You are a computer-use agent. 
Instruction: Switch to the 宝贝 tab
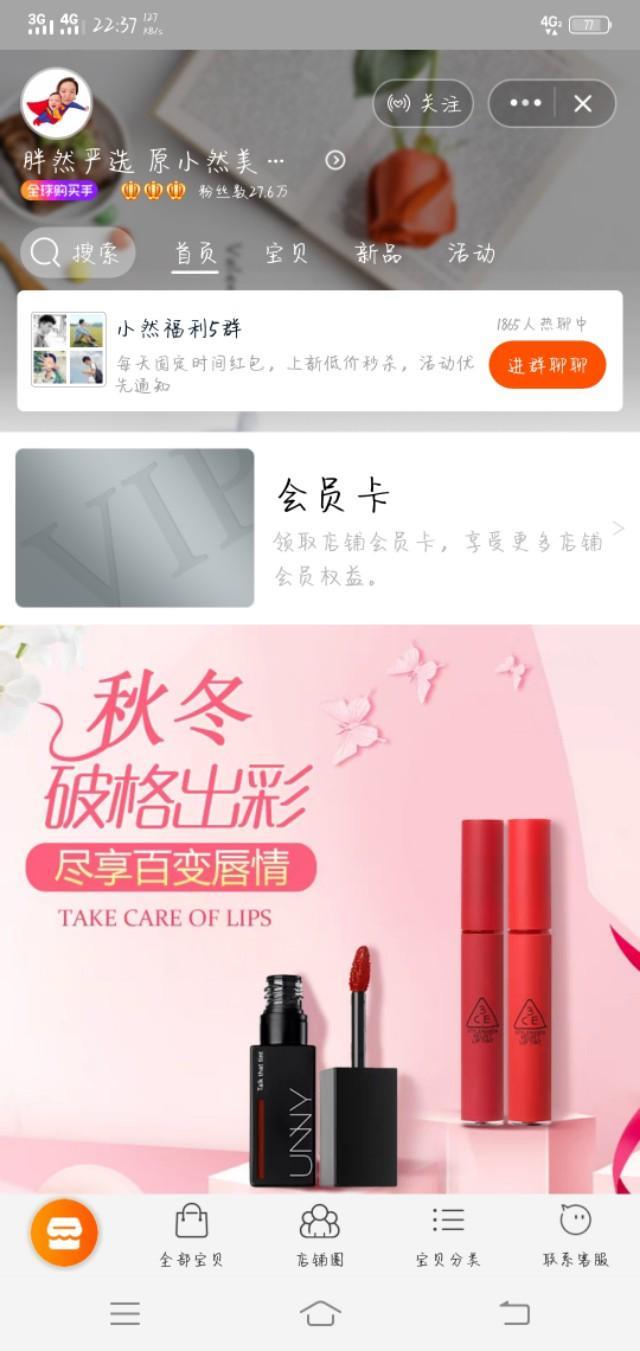click(286, 253)
